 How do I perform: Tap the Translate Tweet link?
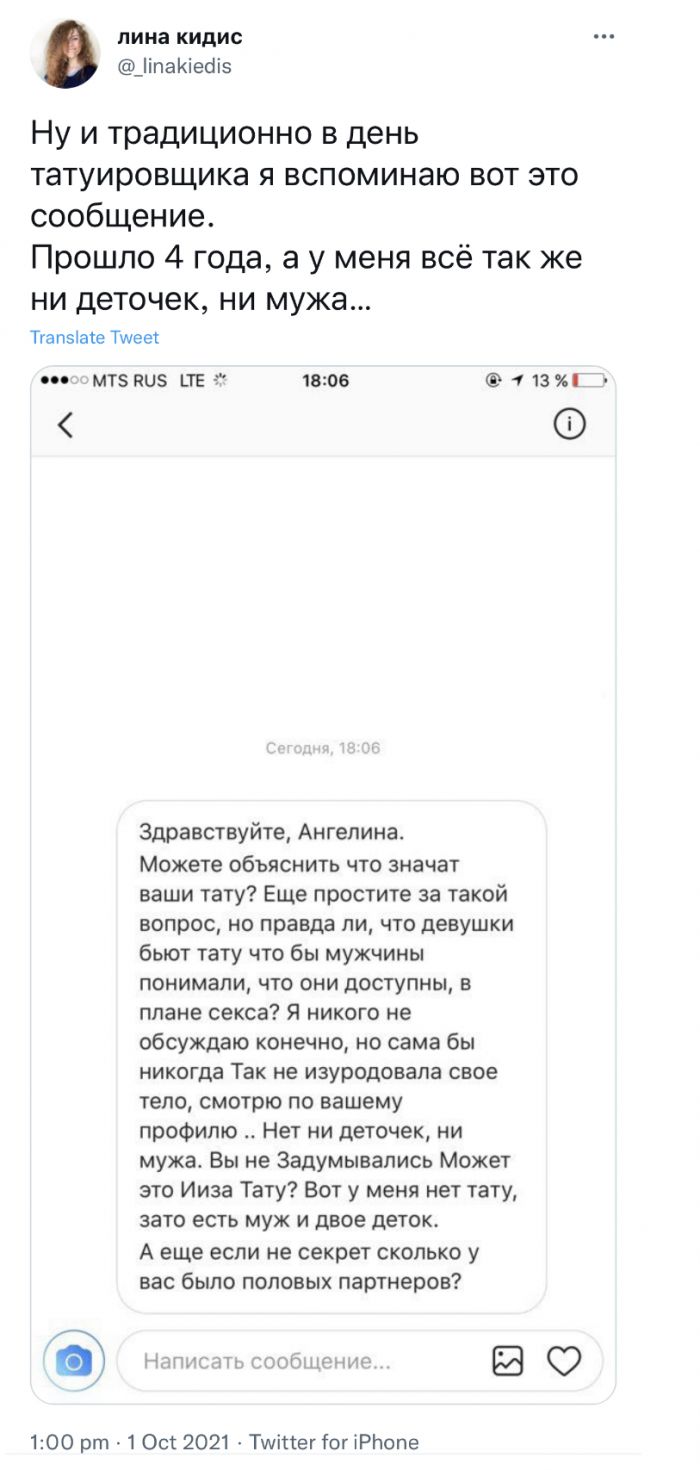click(x=94, y=338)
